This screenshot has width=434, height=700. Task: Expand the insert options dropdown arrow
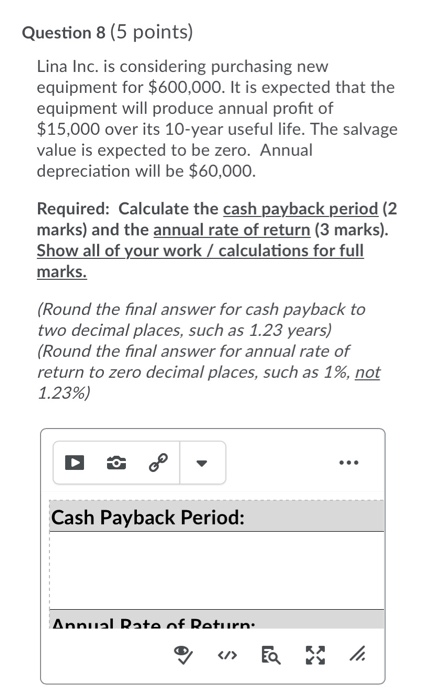pos(202,463)
